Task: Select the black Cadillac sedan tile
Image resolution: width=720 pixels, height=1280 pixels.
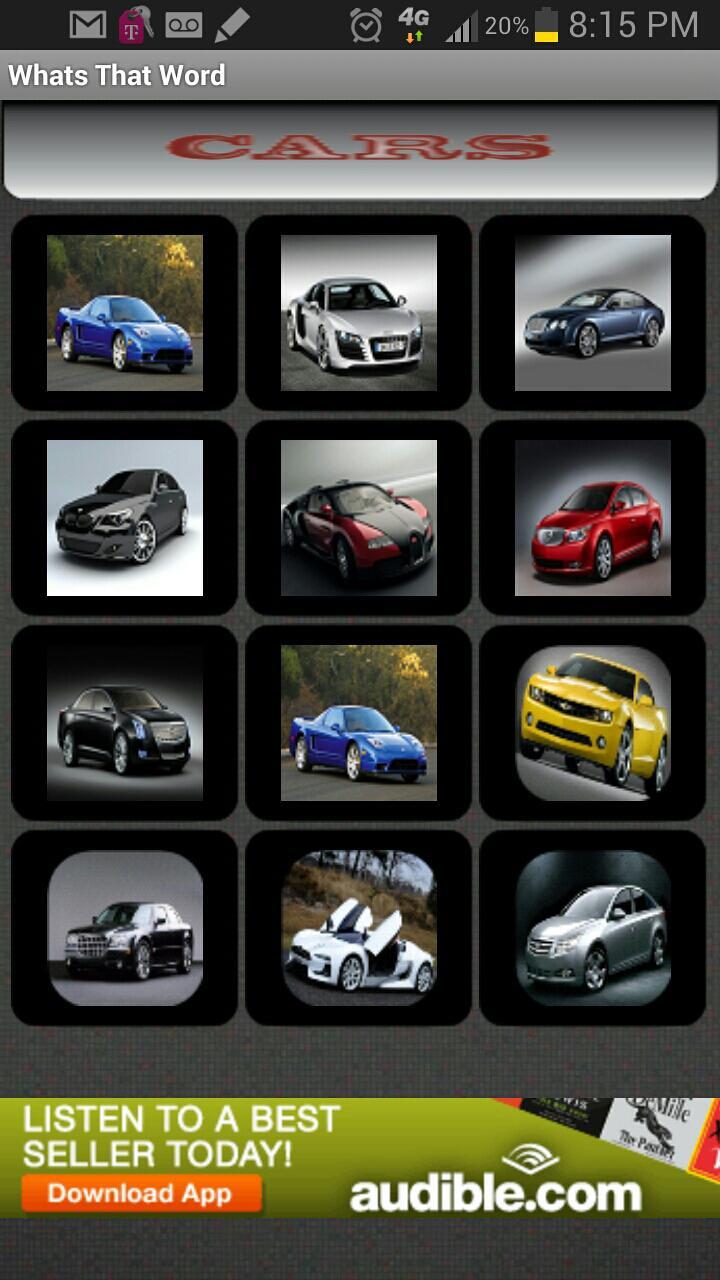Action: coord(124,722)
